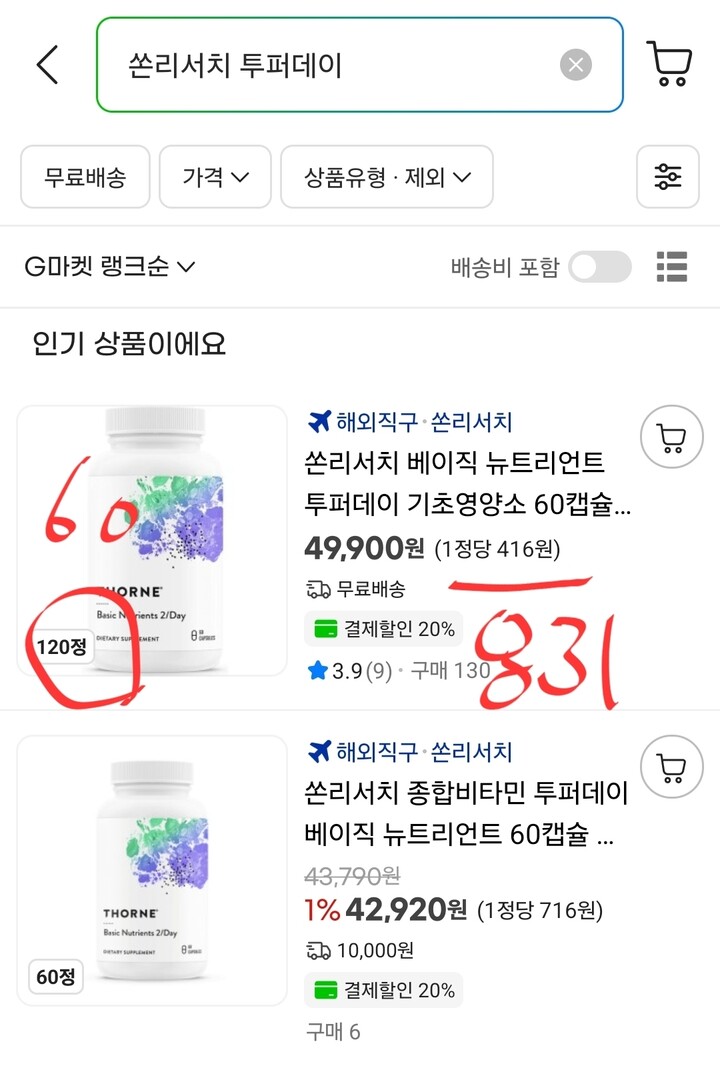Expand the 상품유형·제외 filter dropdown

387,177
